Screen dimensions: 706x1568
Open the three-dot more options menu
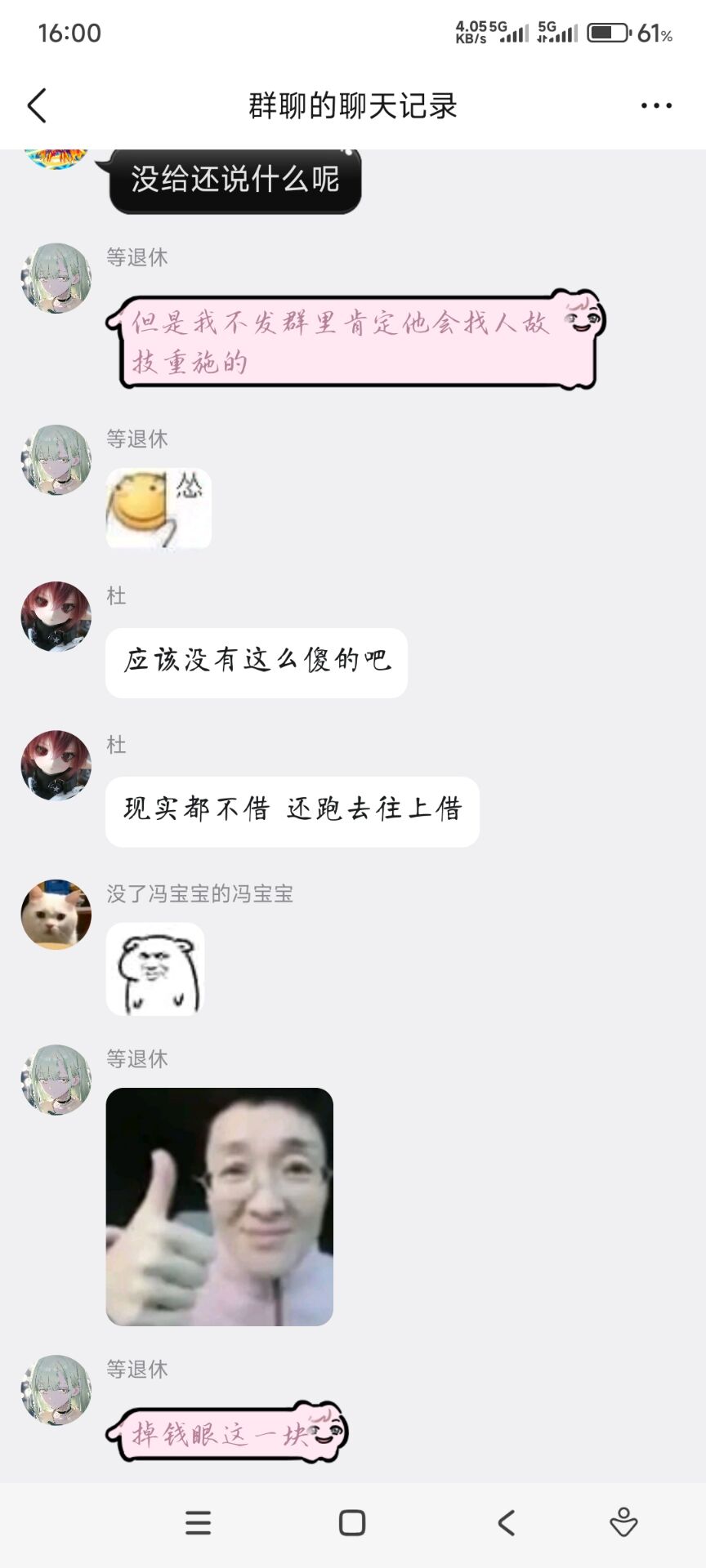[656, 106]
